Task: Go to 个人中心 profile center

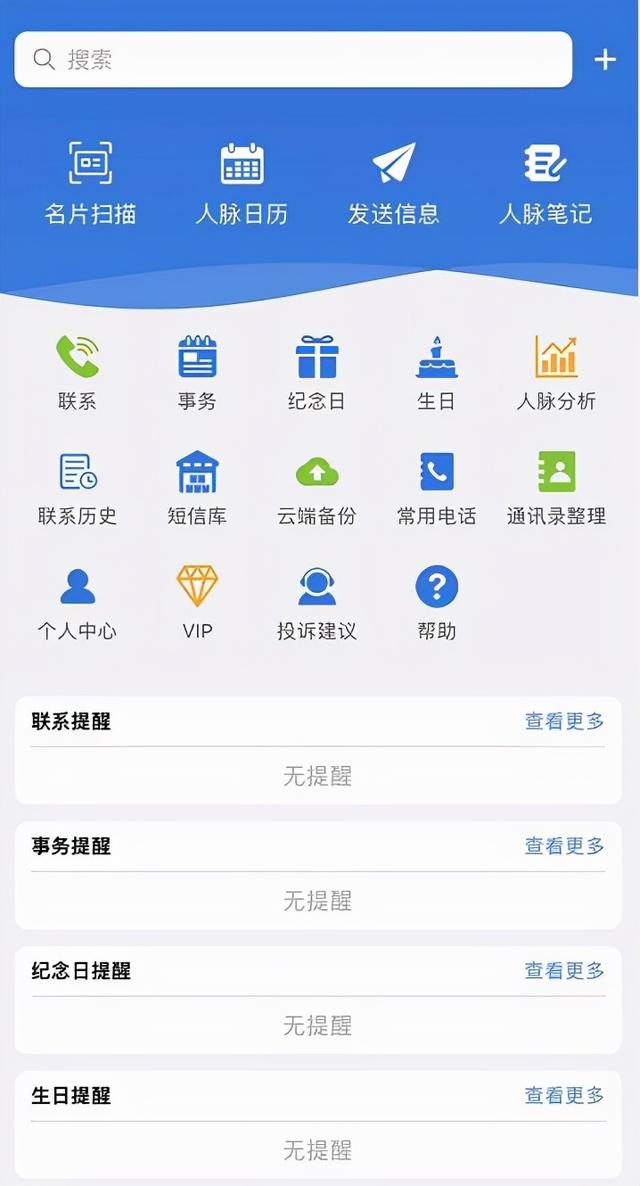Action: (77, 602)
